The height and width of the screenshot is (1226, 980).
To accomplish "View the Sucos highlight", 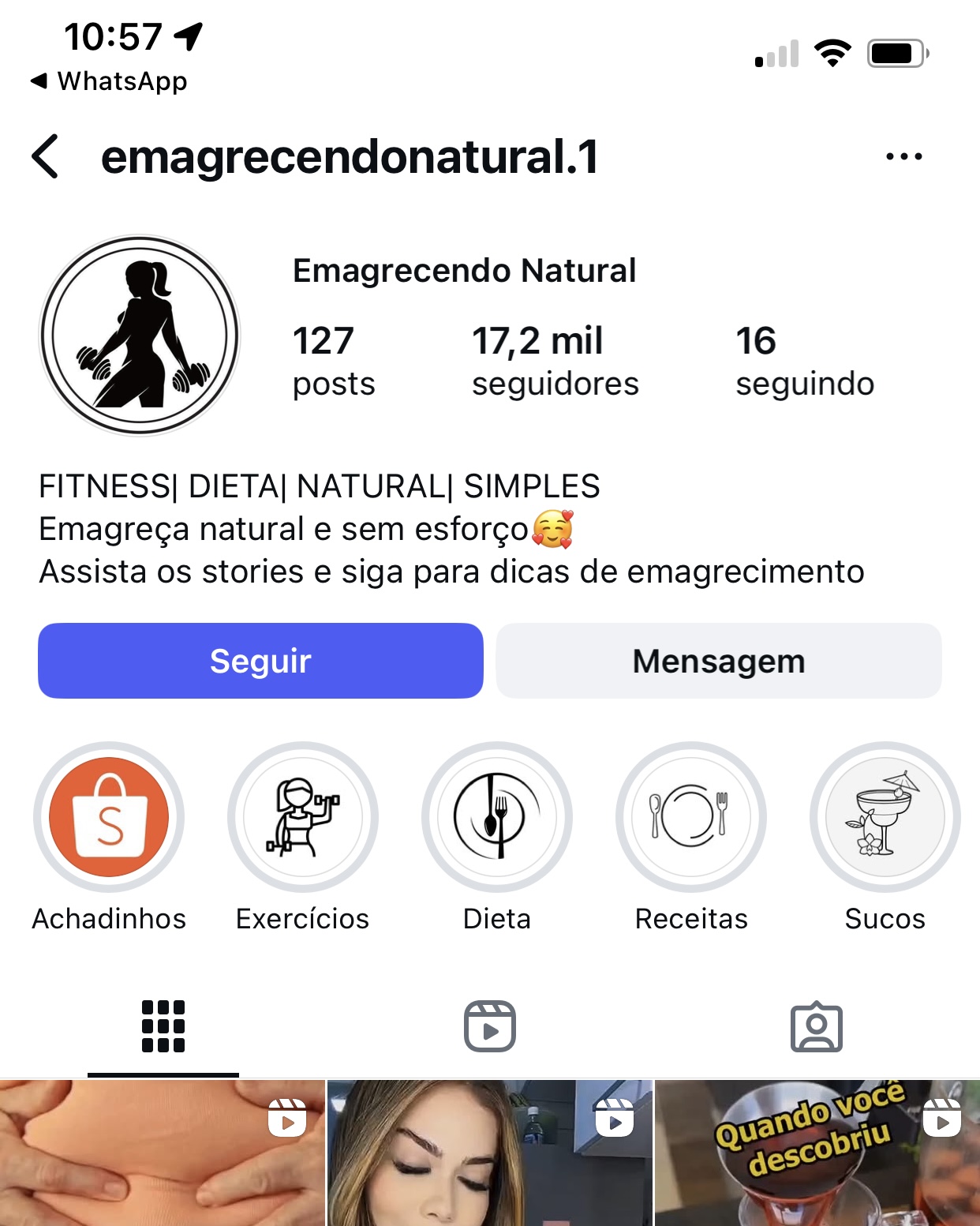I will point(885,817).
